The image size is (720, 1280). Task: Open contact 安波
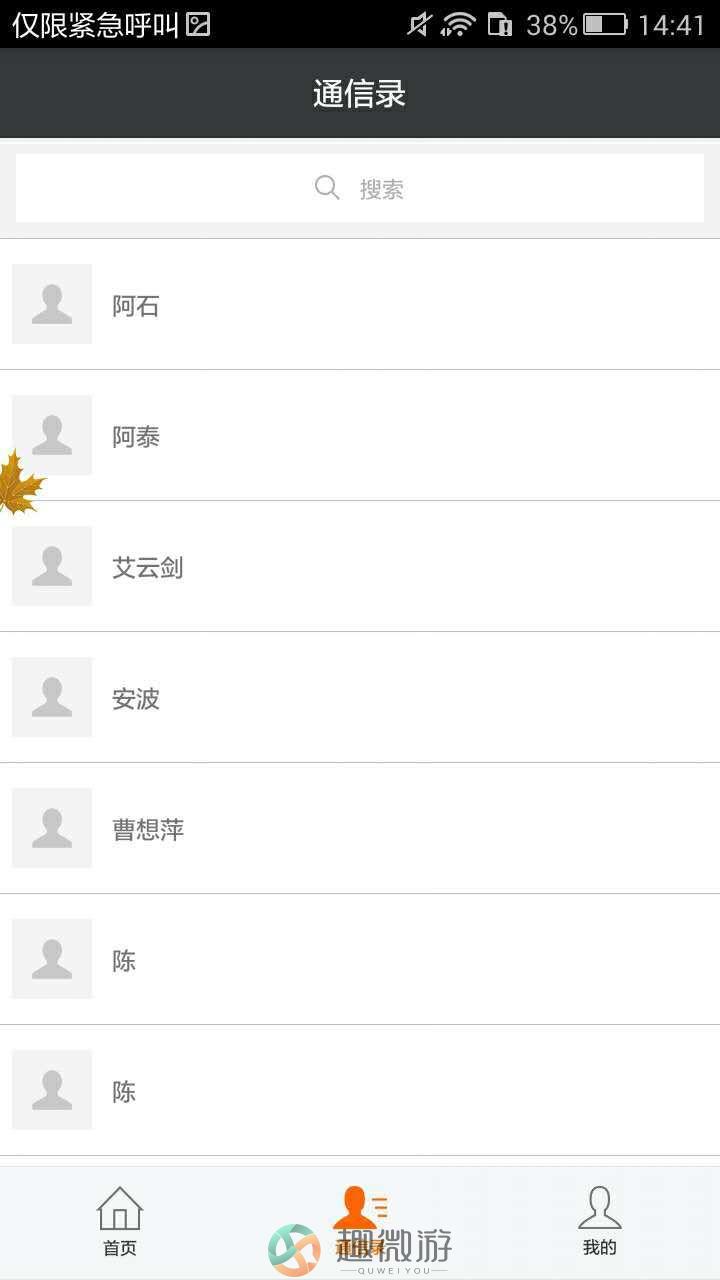tap(360, 698)
